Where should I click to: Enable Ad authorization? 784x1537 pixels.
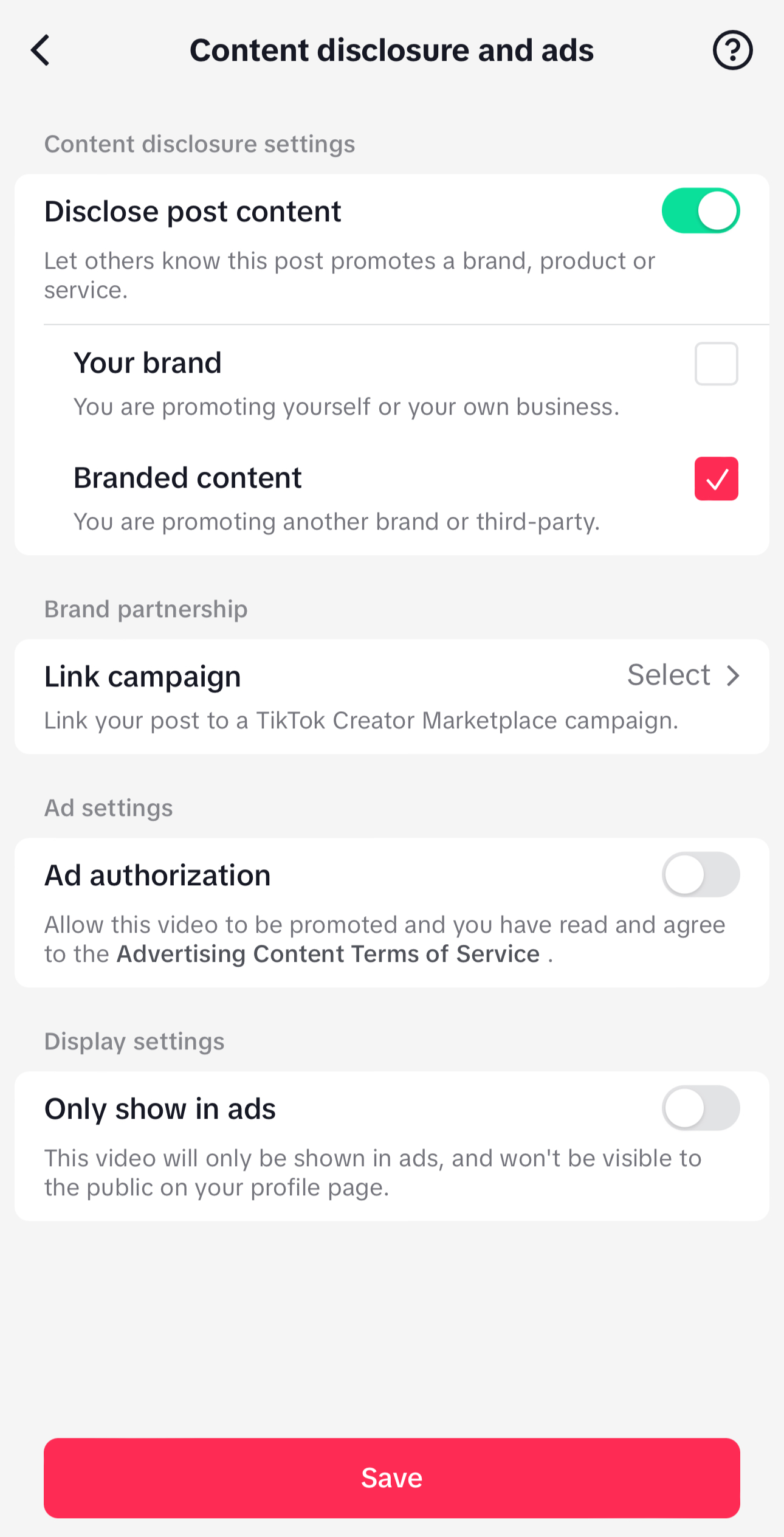pyautogui.click(x=700, y=874)
